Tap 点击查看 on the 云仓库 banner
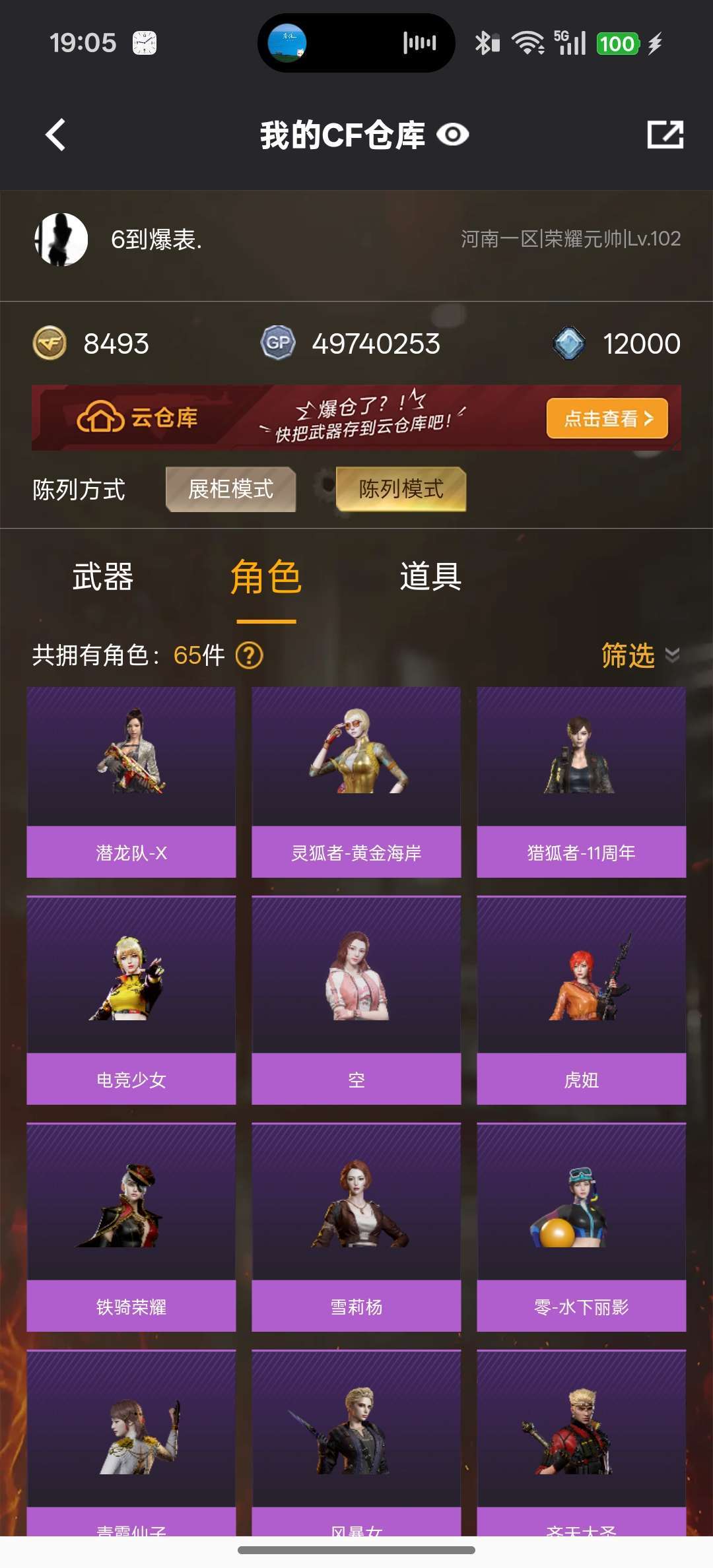Screen dimensions: 713x1568 [607, 418]
